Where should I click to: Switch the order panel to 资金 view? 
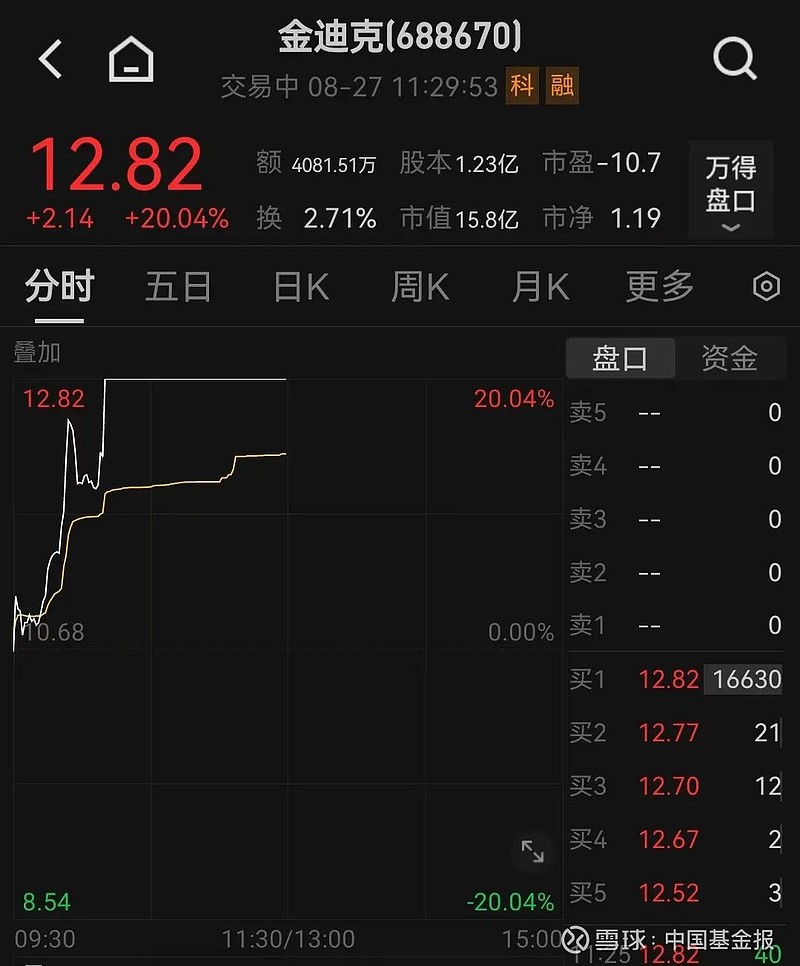pos(733,358)
